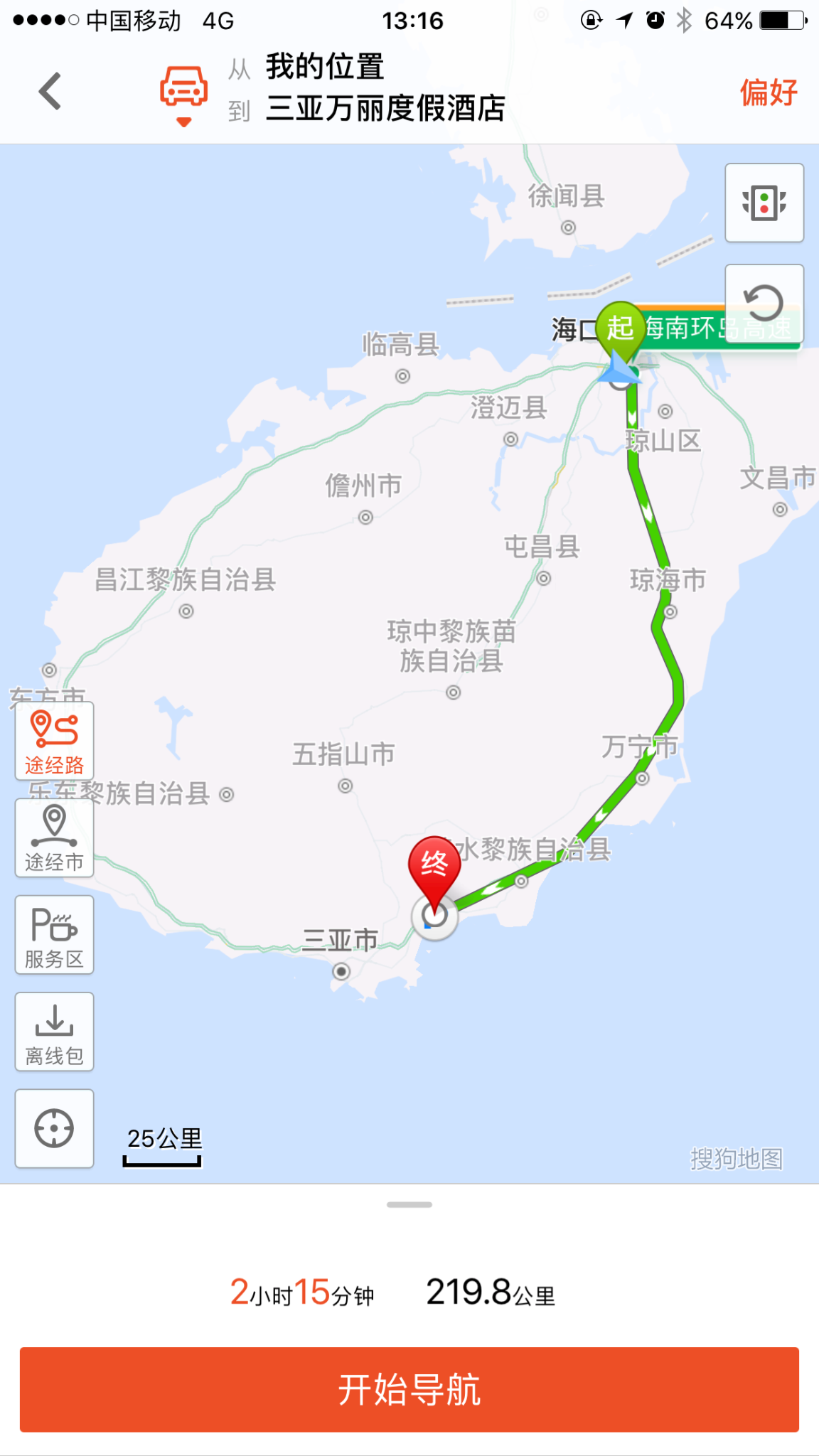
Task: Refresh the route with the circular arrow
Action: pyautogui.click(x=764, y=304)
